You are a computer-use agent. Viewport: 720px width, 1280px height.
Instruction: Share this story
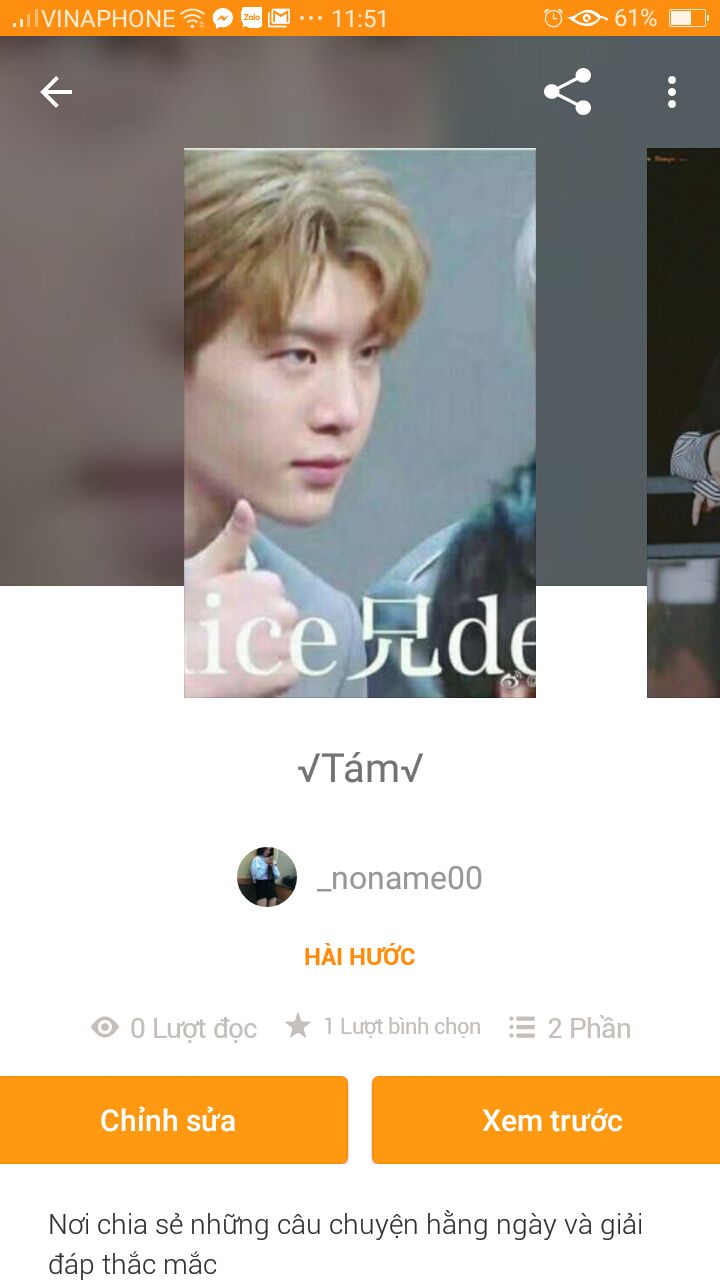pyautogui.click(x=567, y=92)
